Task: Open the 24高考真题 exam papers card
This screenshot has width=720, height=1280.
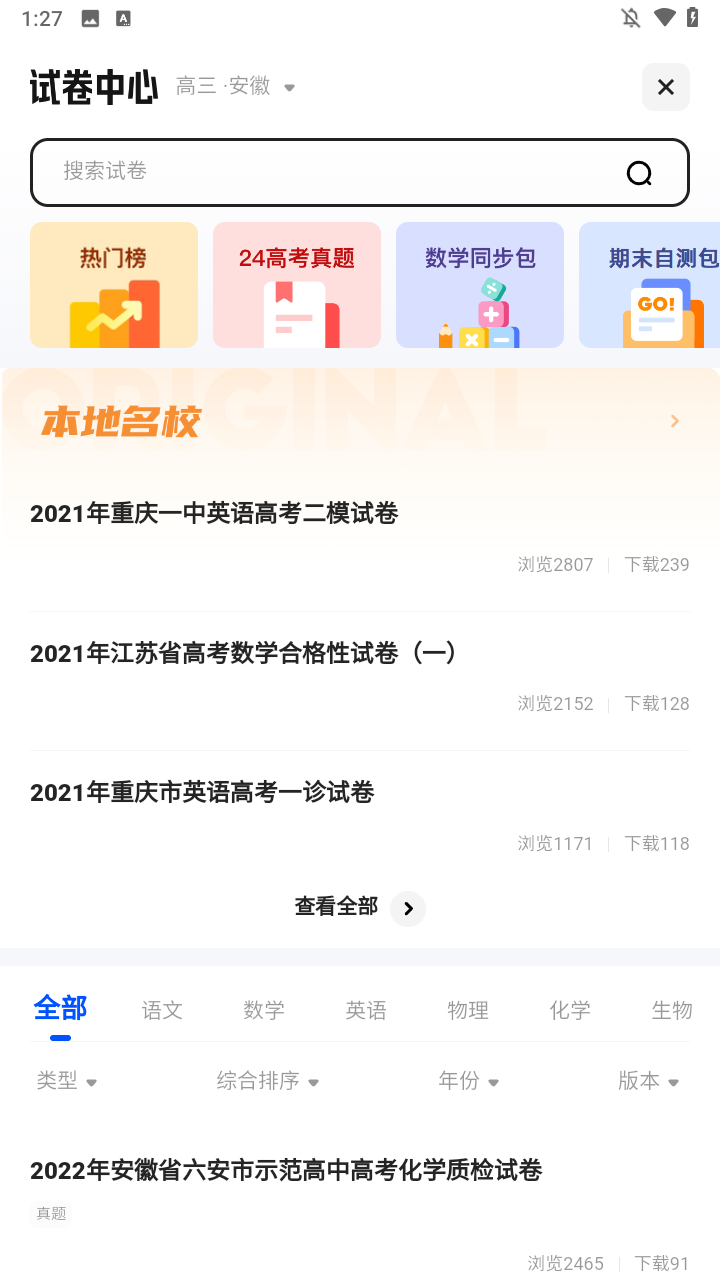Action: coord(297,285)
